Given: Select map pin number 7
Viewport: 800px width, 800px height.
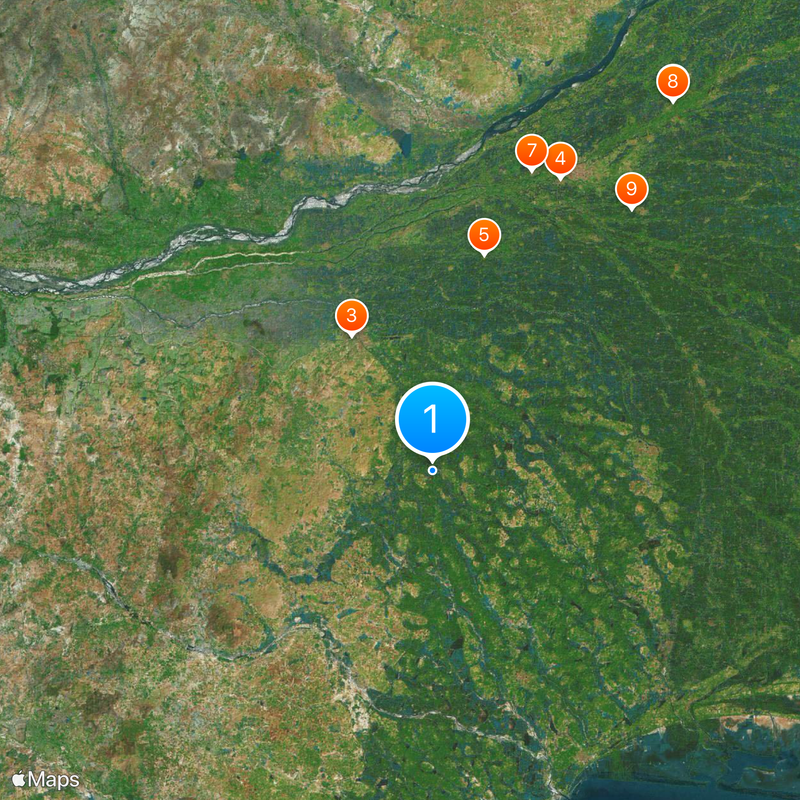Looking at the screenshot, I should pyautogui.click(x=531, y=152).
